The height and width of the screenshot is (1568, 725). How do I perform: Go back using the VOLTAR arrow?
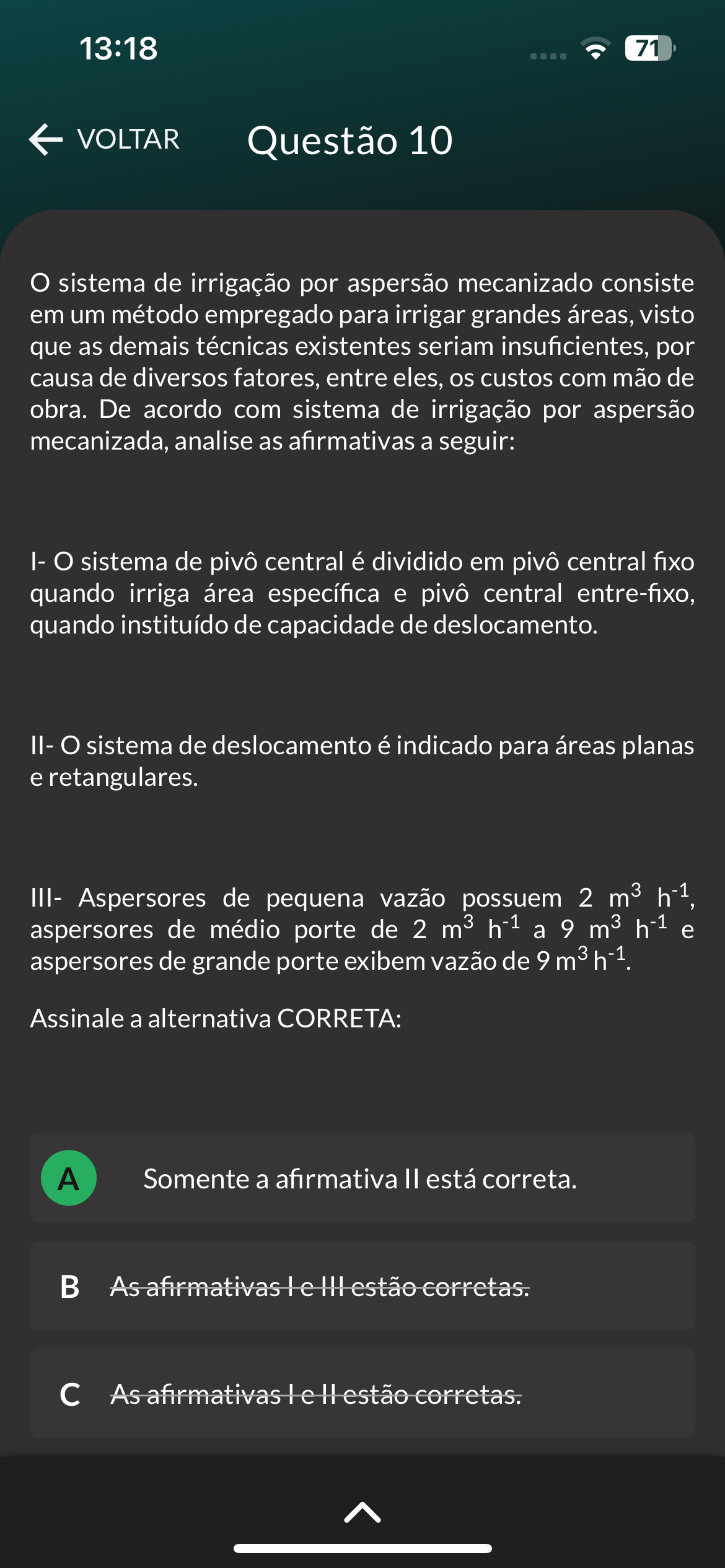(104, 139)
